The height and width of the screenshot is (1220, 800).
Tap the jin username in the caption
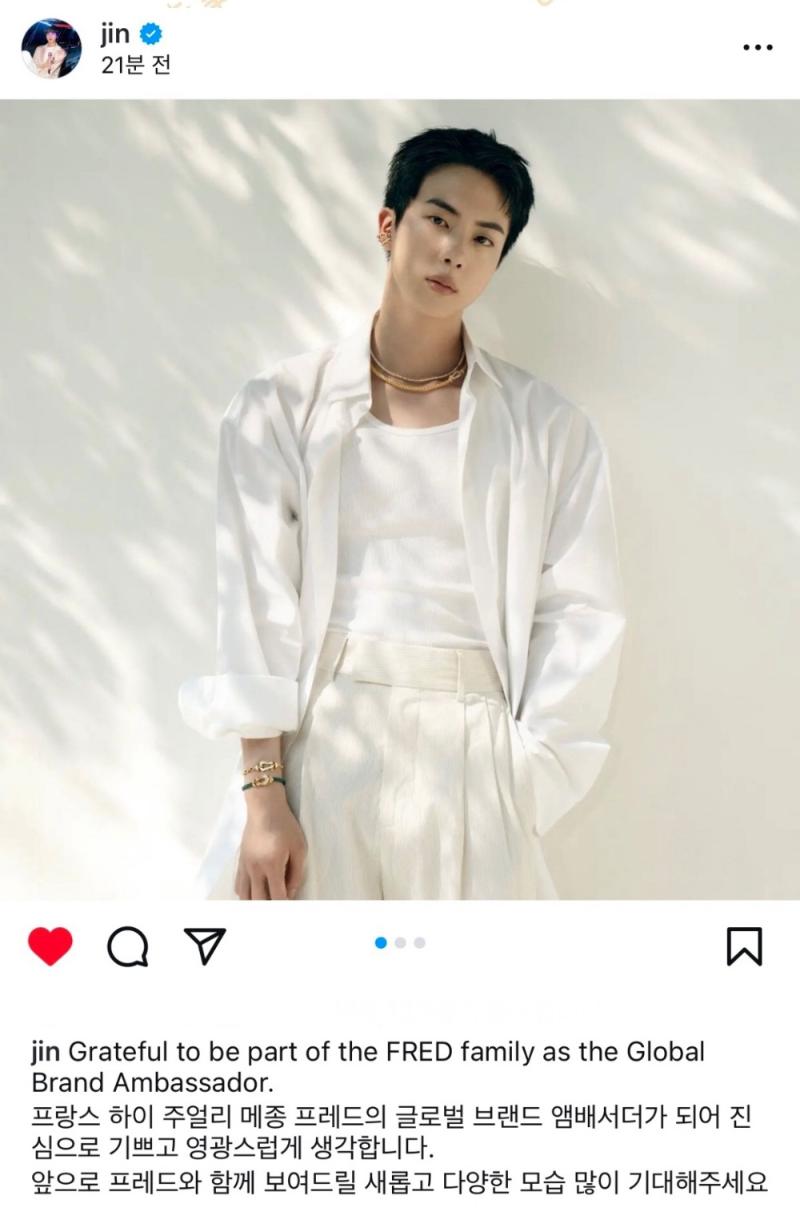point(46,1052)
